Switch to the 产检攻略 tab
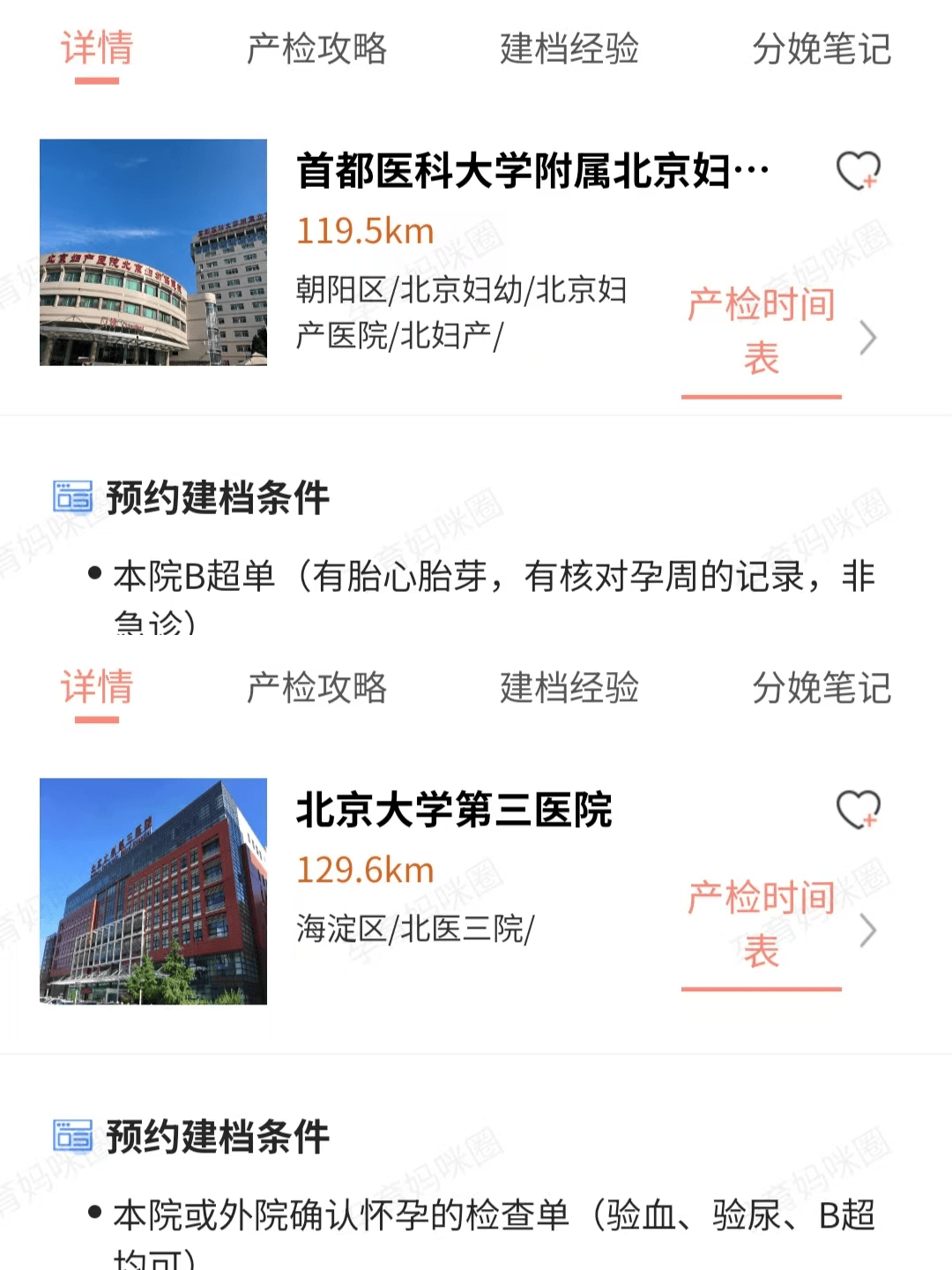This screenshot has width=952, height=1270. click(316, 50)
